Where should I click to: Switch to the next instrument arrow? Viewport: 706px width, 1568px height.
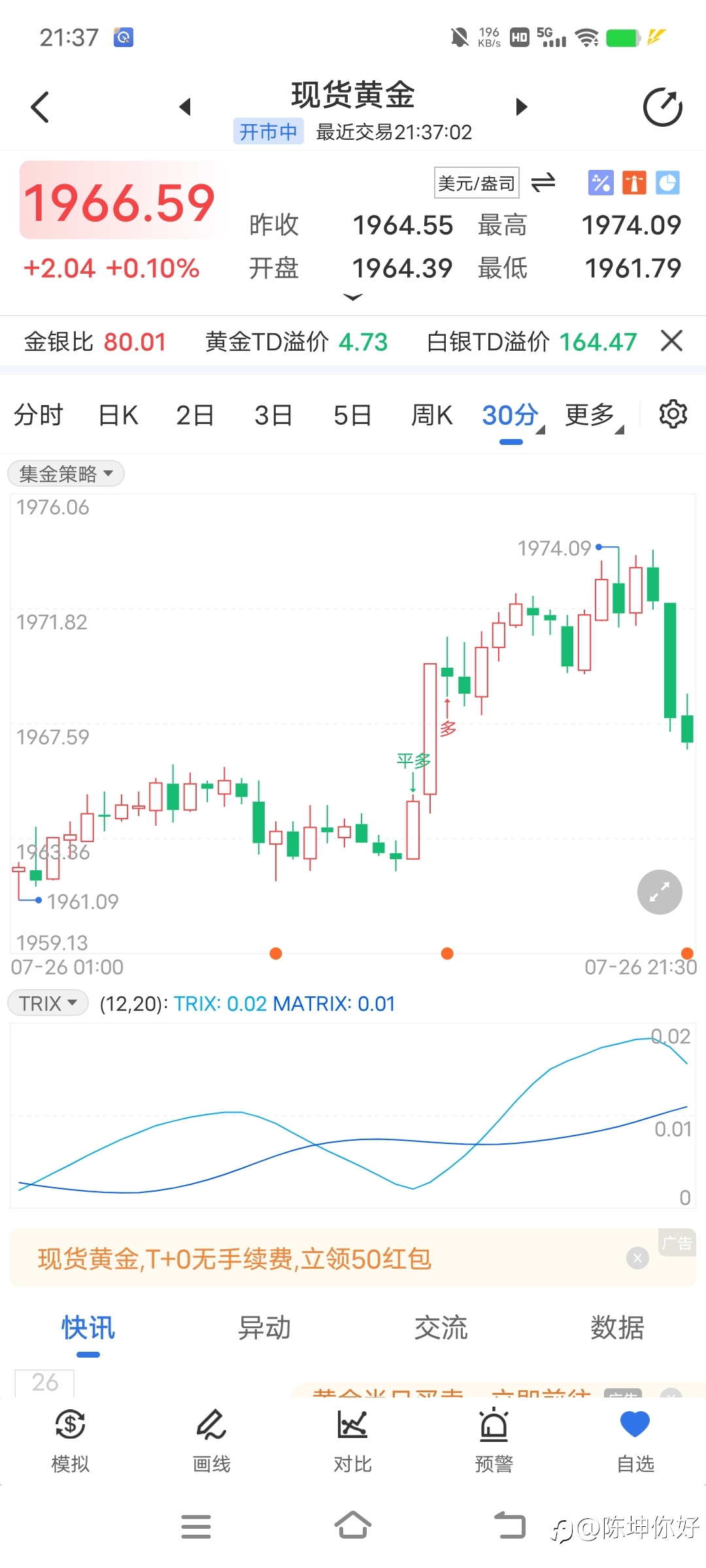521,106
